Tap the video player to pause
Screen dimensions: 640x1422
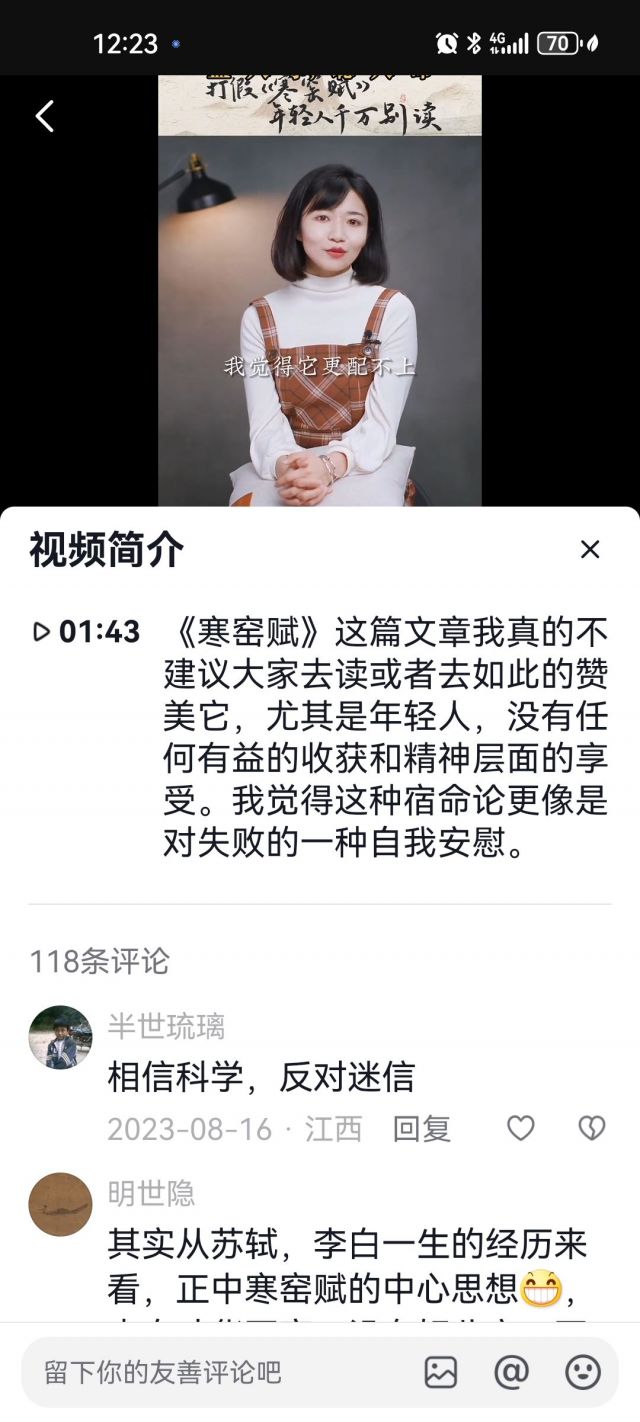(x=320, y=300)
